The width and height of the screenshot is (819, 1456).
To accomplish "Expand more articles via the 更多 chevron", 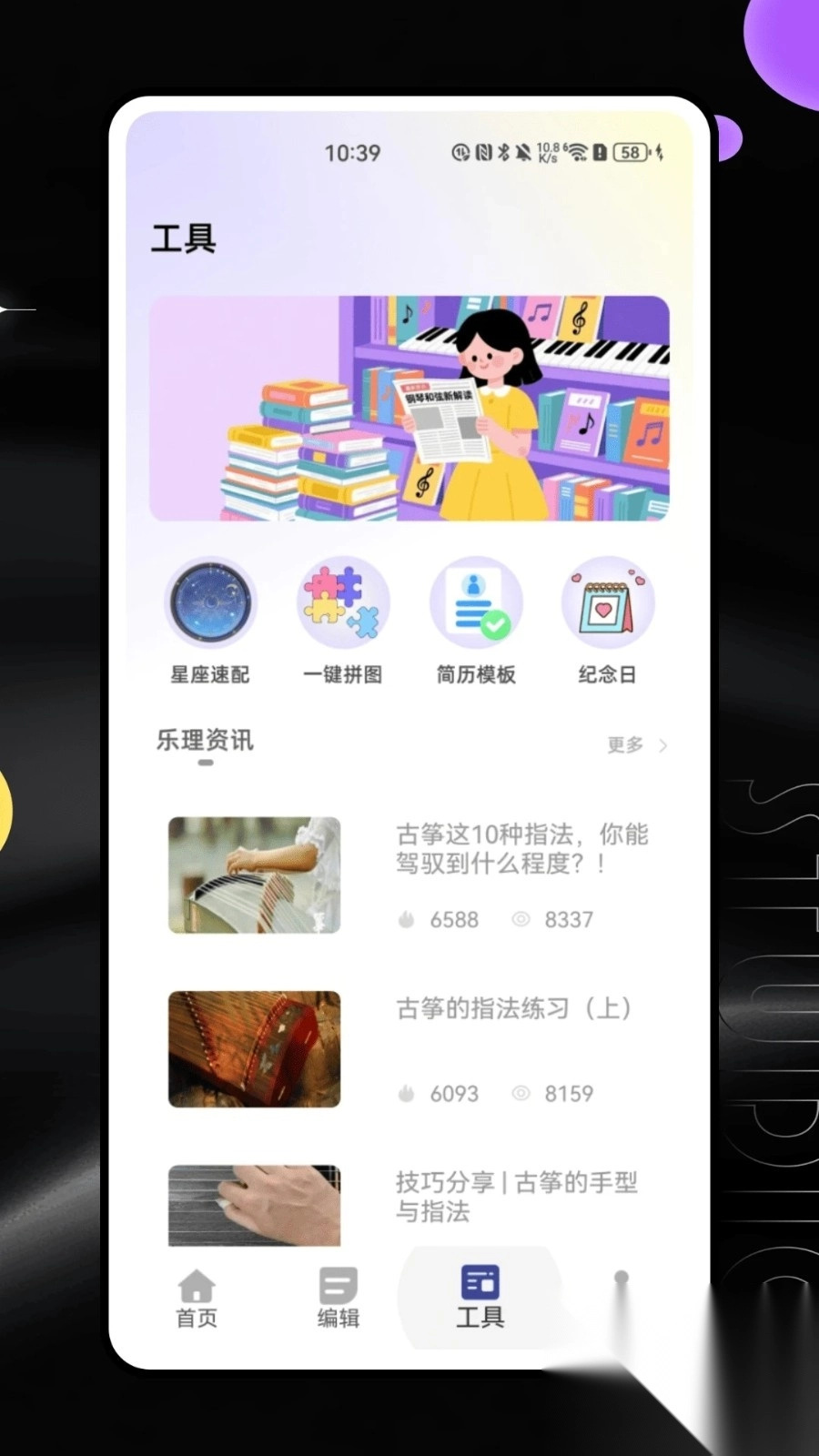I will click(x=663, y=744).
